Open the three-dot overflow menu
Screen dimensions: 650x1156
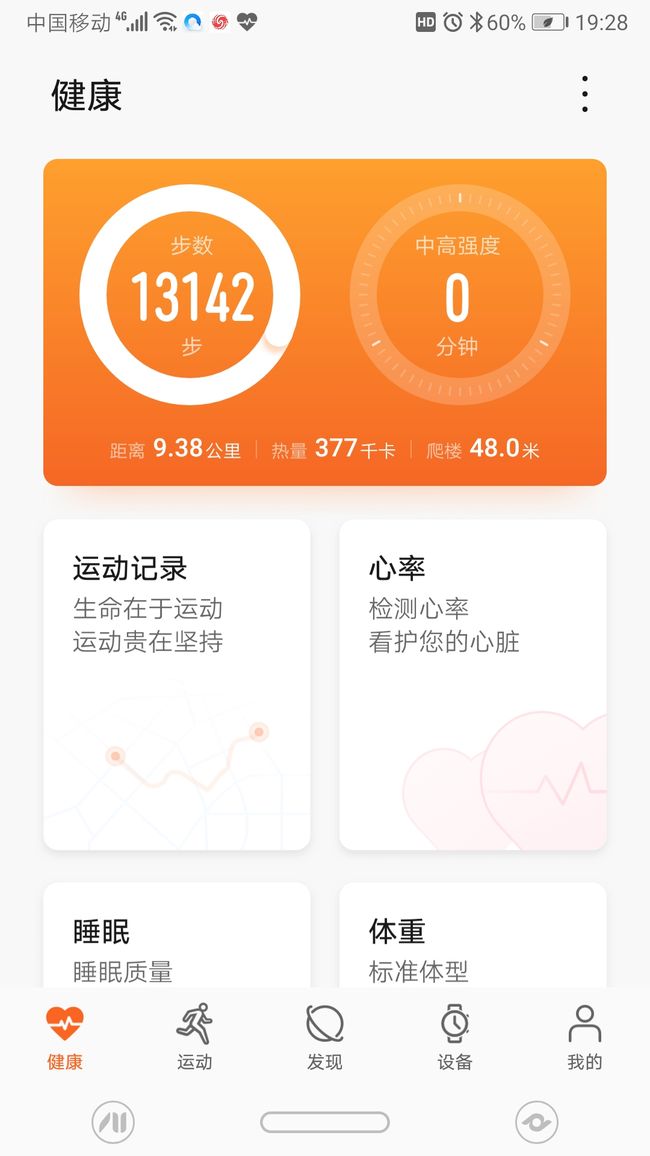point(584,94)
